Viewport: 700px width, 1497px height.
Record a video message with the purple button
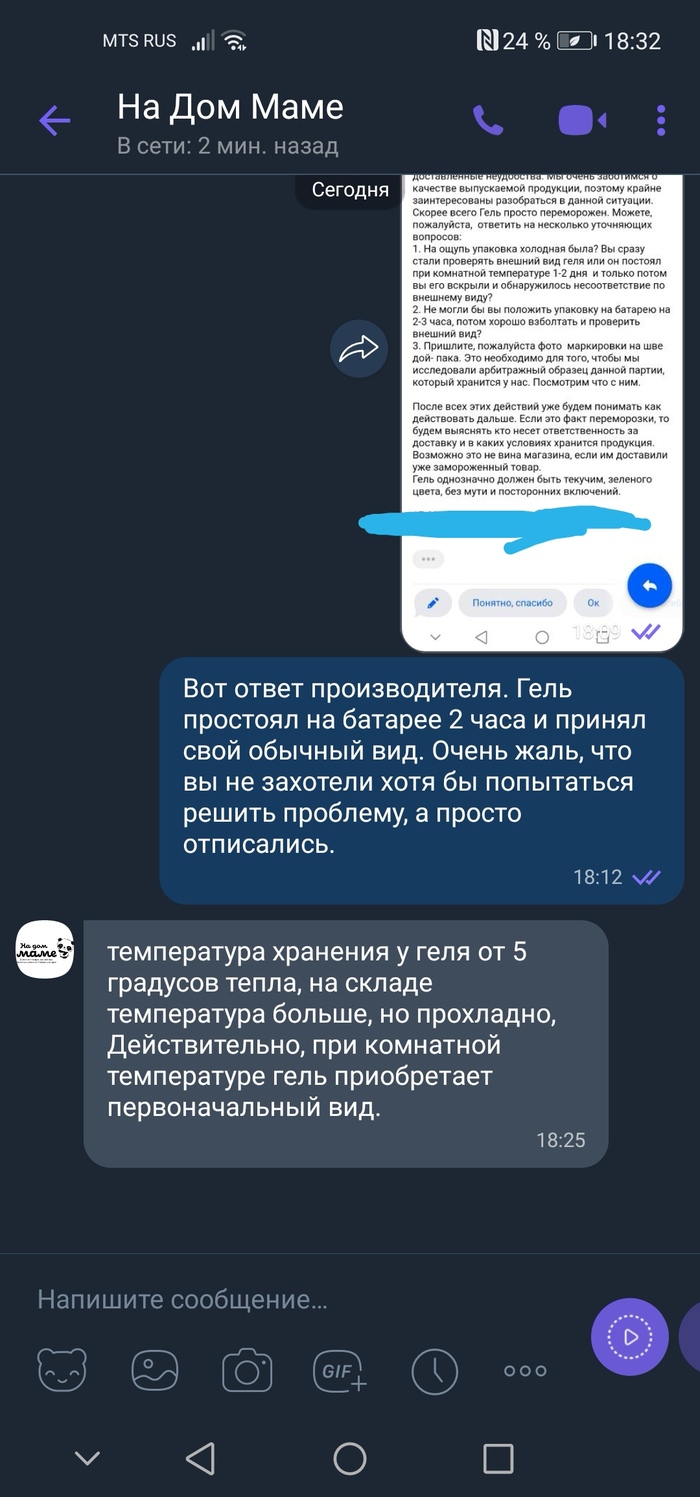[629, 1337]
